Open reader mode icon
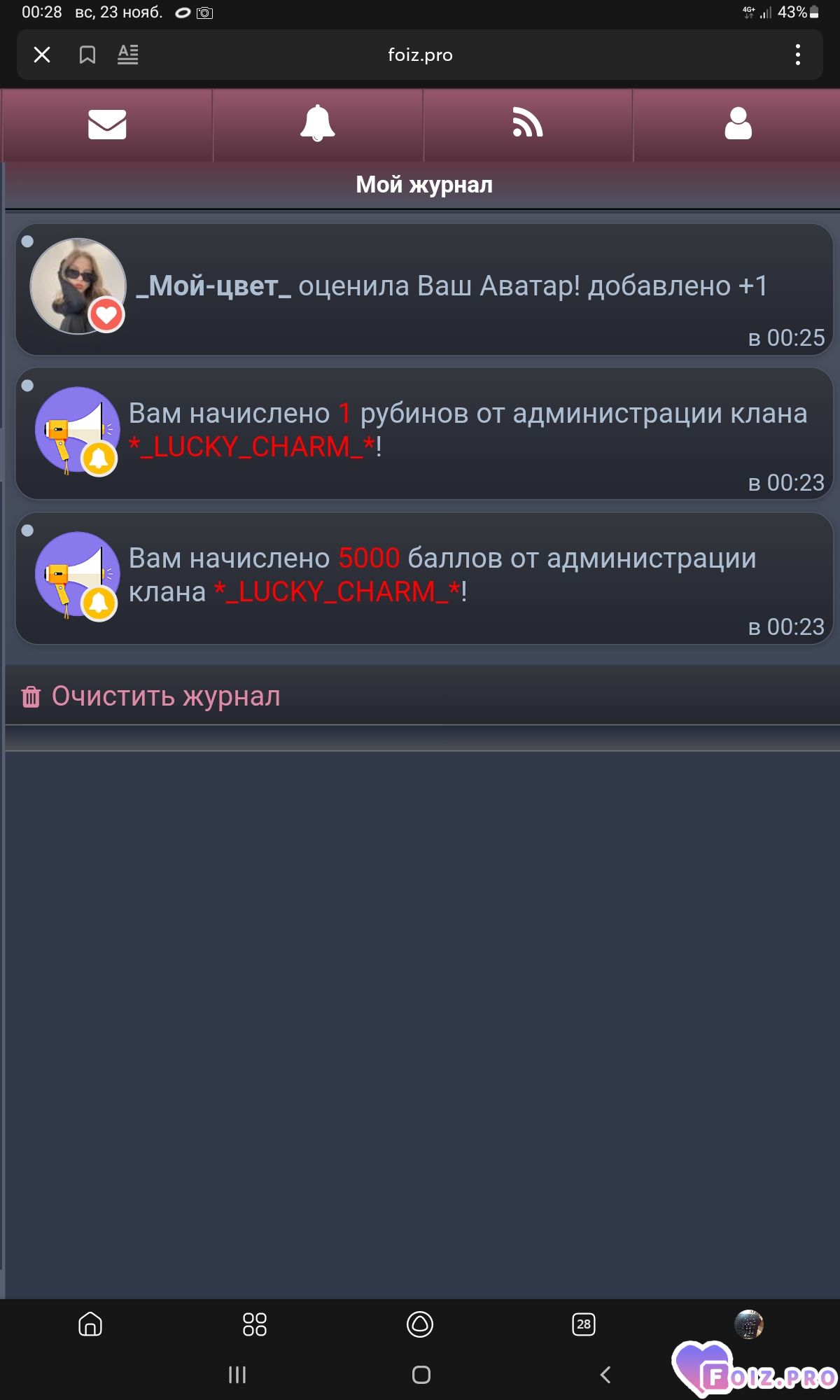Image resolution: width=840 pixels, height=1400 pixels. [128, 55]
